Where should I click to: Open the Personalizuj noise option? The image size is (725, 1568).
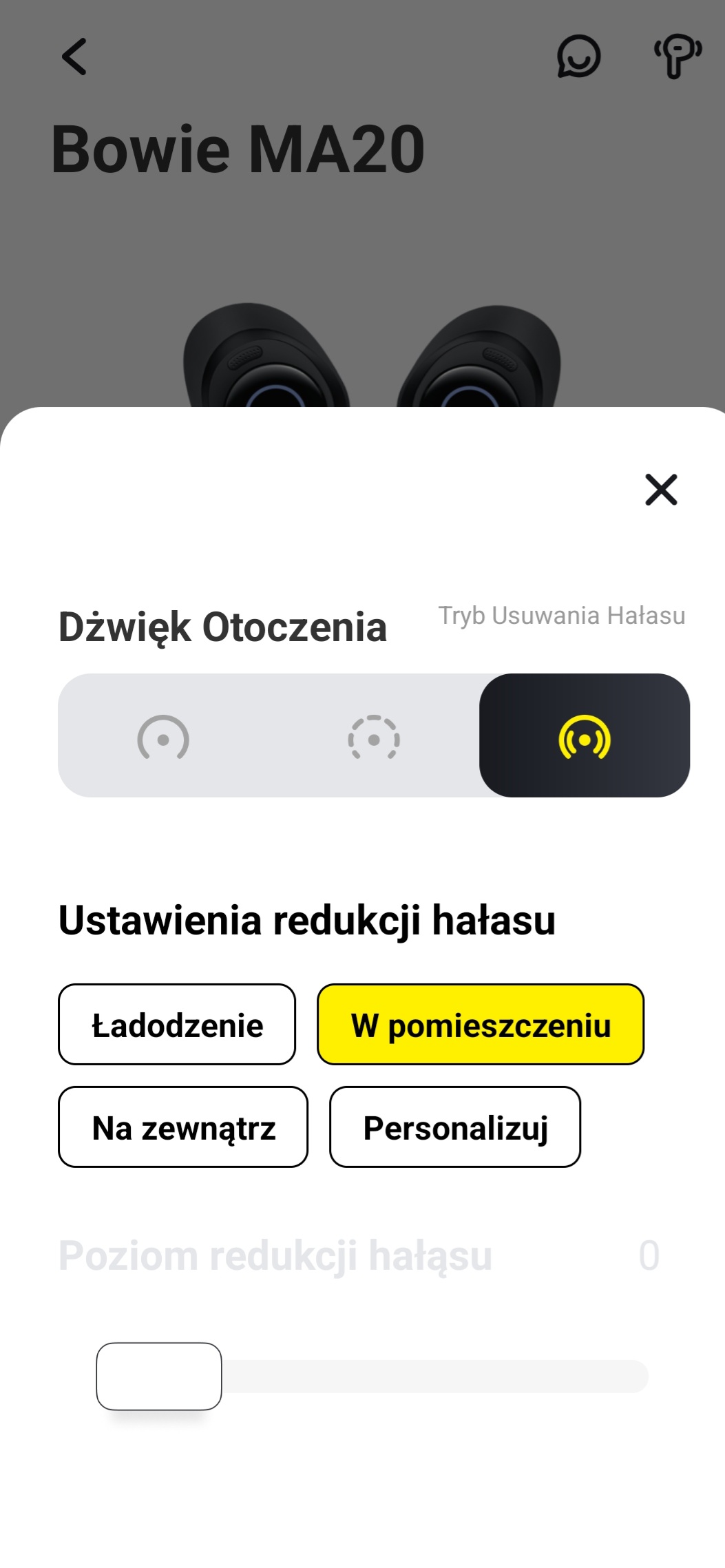coord(454,1127)
